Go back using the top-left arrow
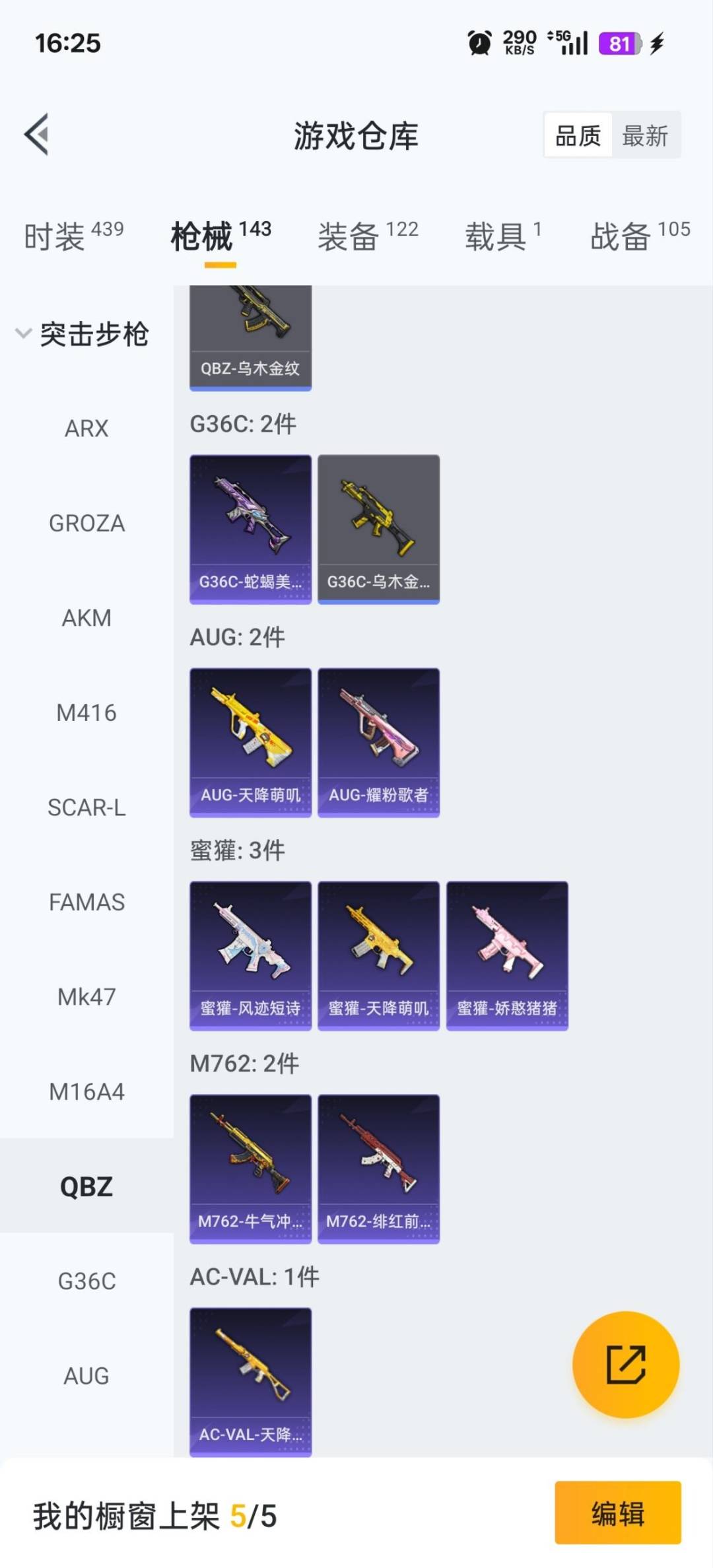The width and height of the screenshot is (713, 1568). (37, 135)
